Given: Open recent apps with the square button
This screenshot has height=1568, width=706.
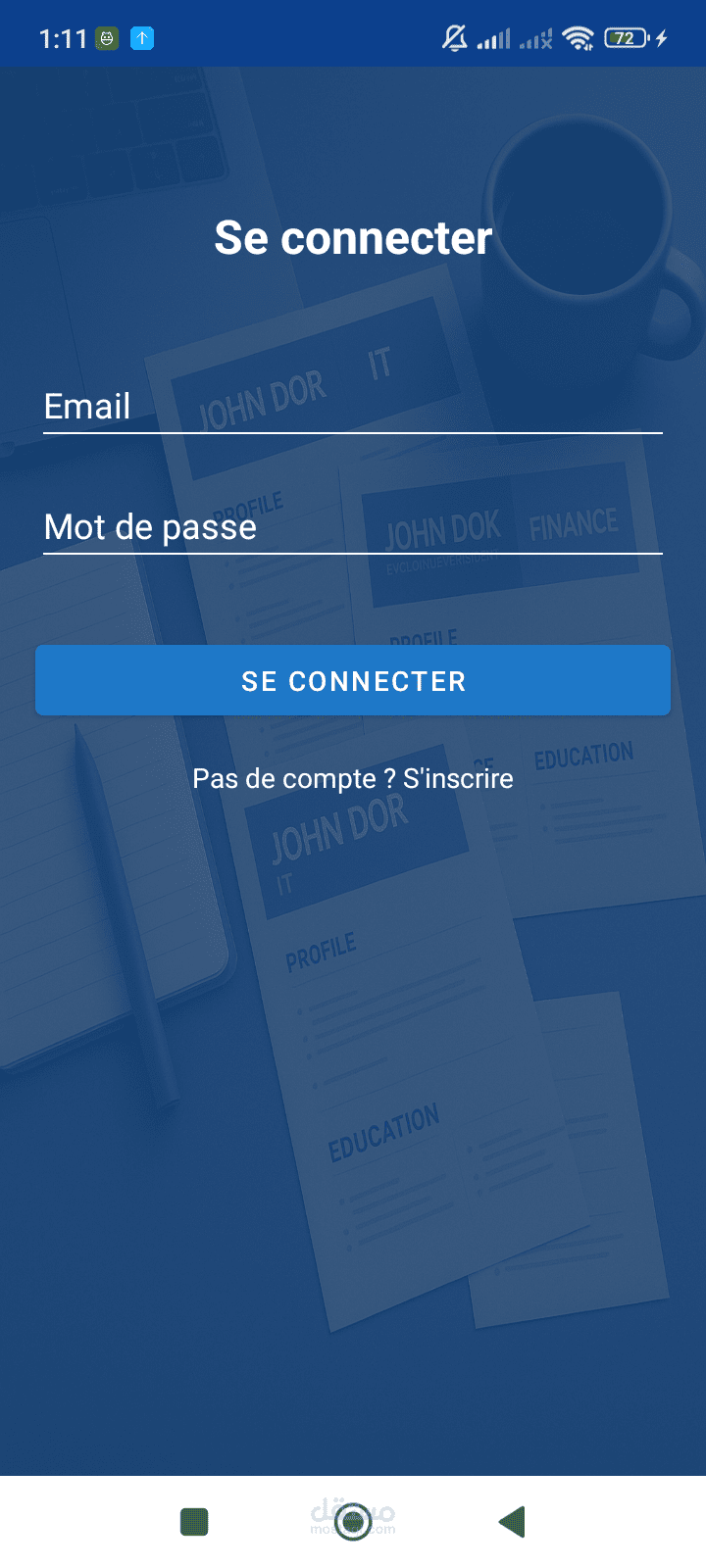Looking at the screenshot, I should (194, 1522).
